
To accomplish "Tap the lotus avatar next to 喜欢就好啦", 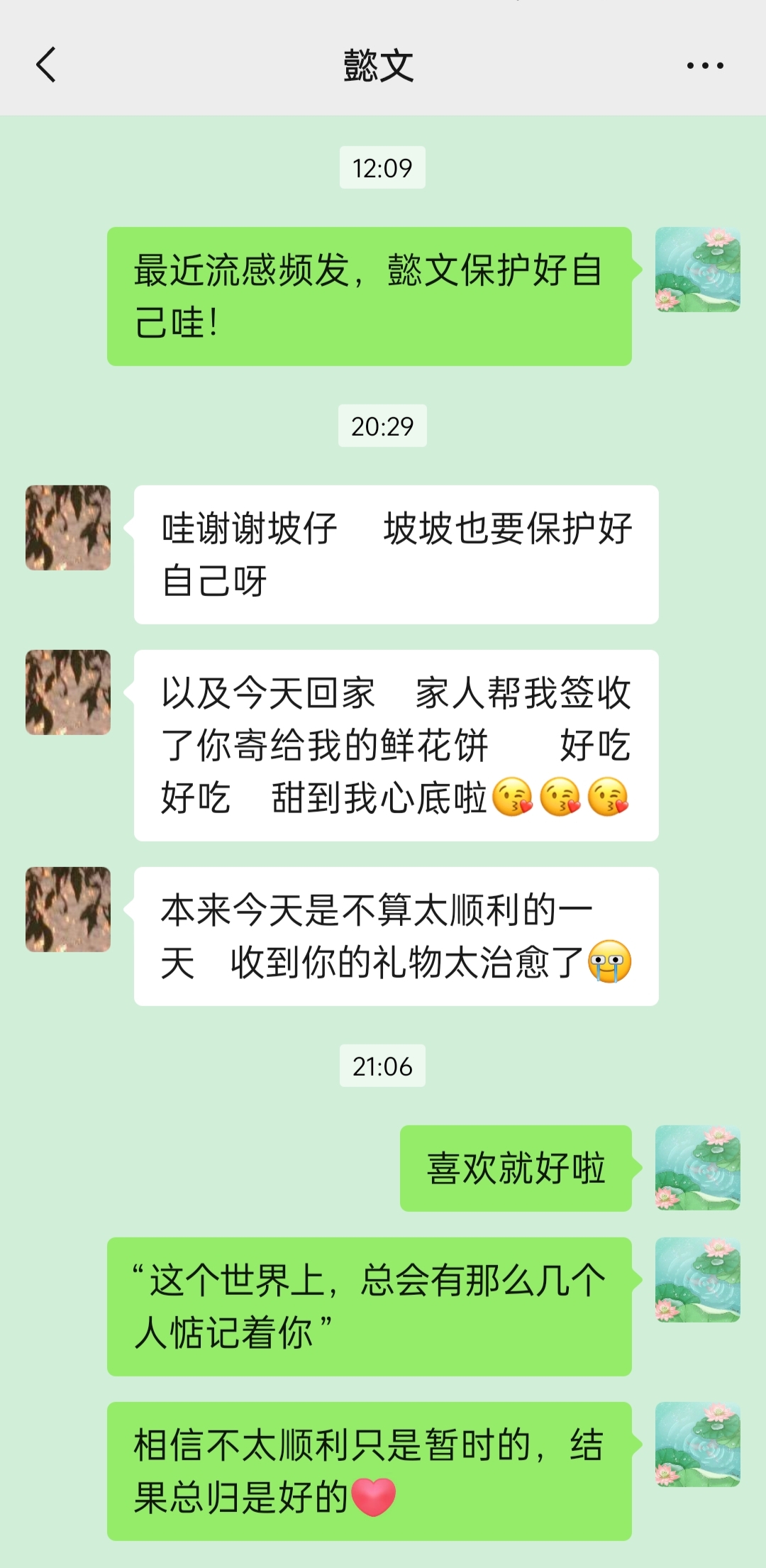I will tap(697, 1167).
